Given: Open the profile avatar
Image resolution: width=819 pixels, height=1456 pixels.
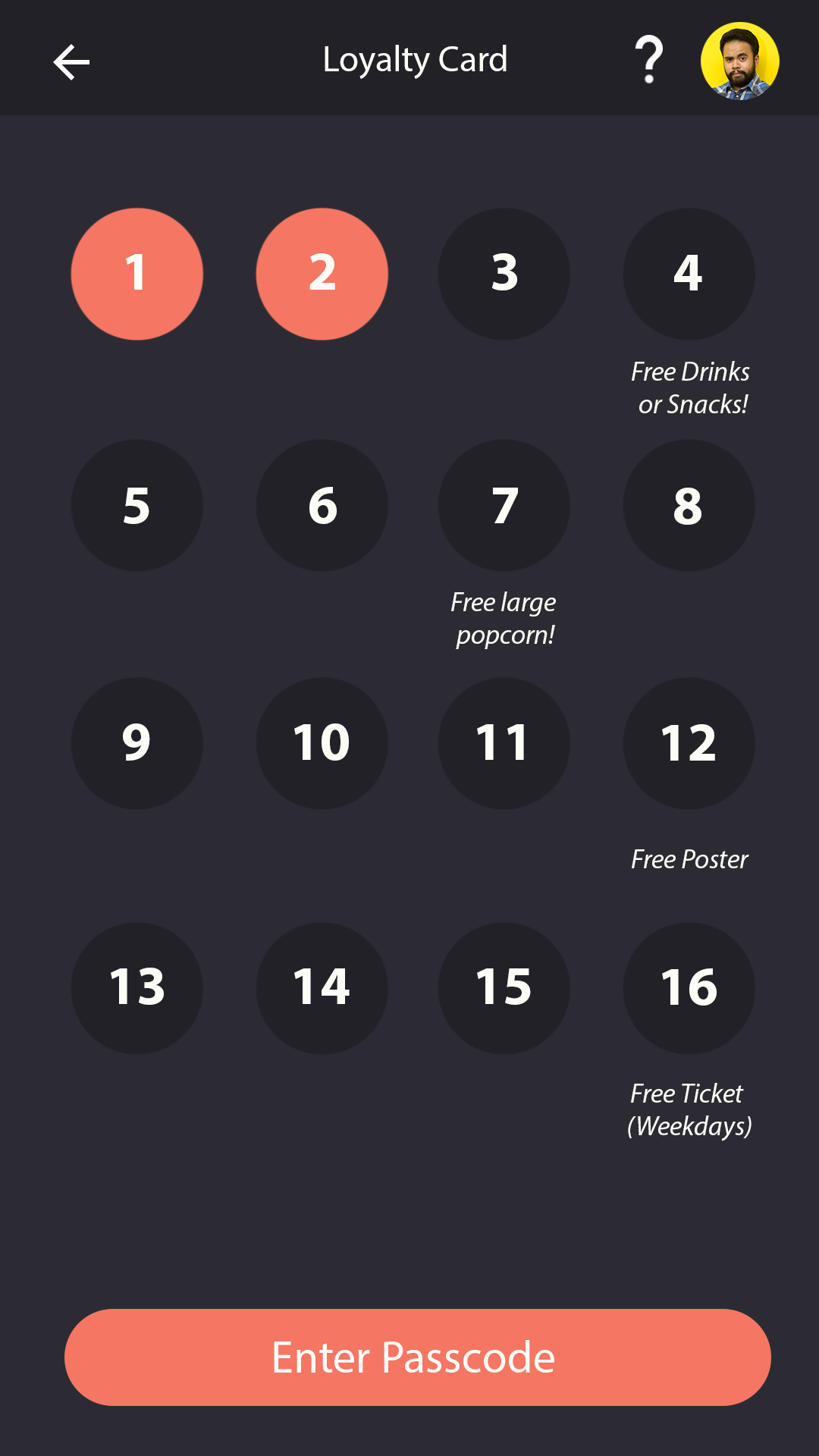Looking at the screenshot, I should tap(739, 61).
